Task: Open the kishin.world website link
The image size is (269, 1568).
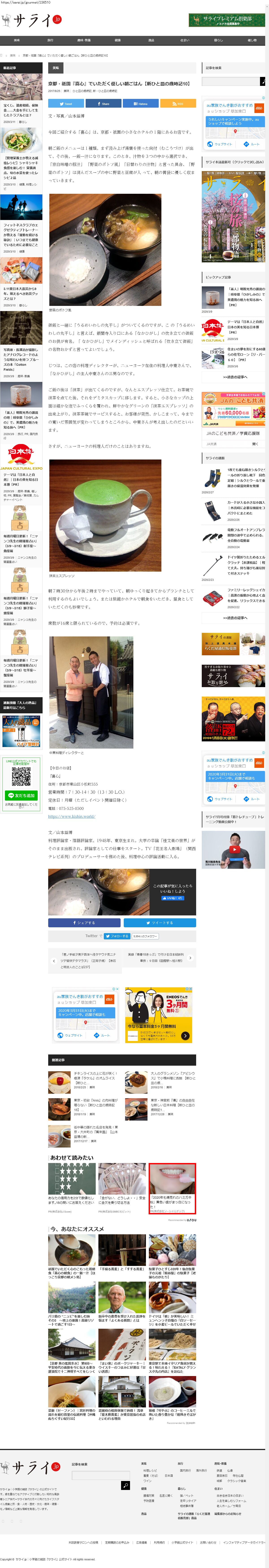Action: [x=71, y=816]
